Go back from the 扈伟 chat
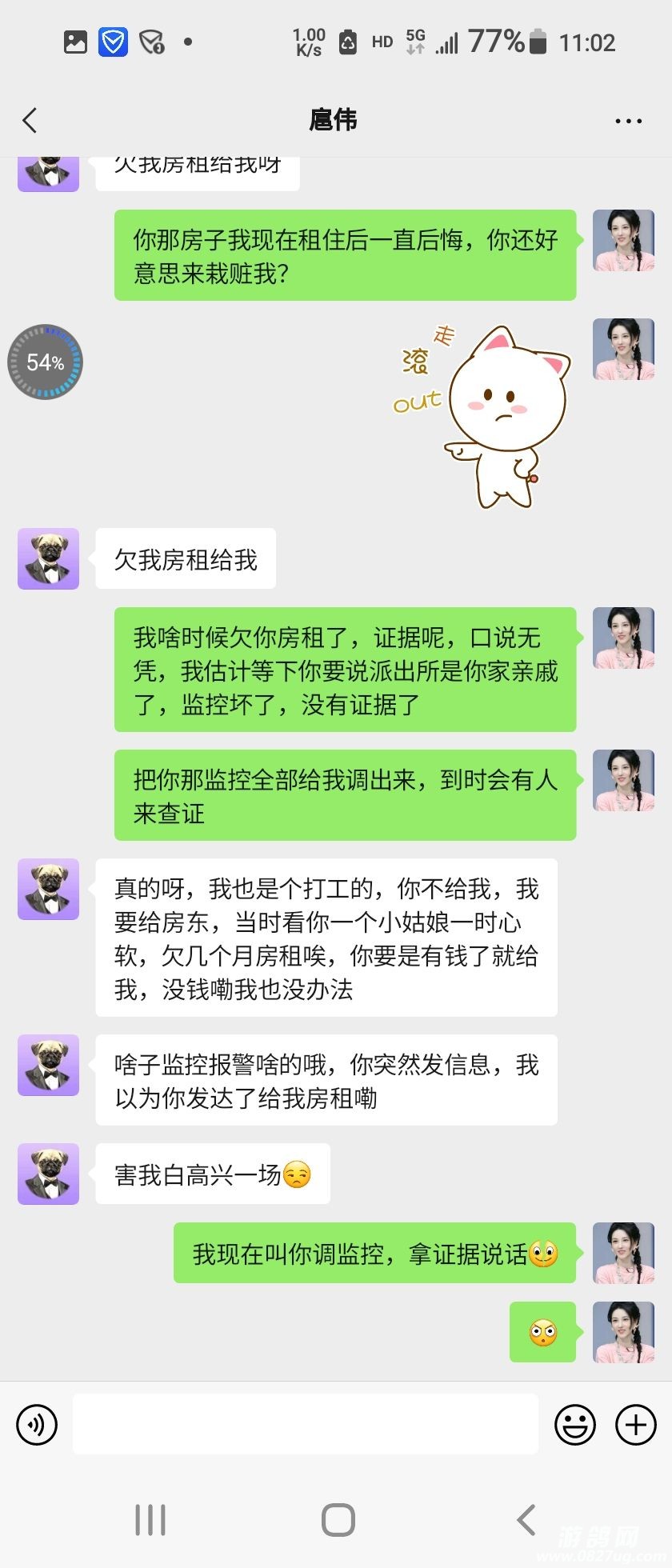Screen dimensions: 672x1568 (30, 121)
